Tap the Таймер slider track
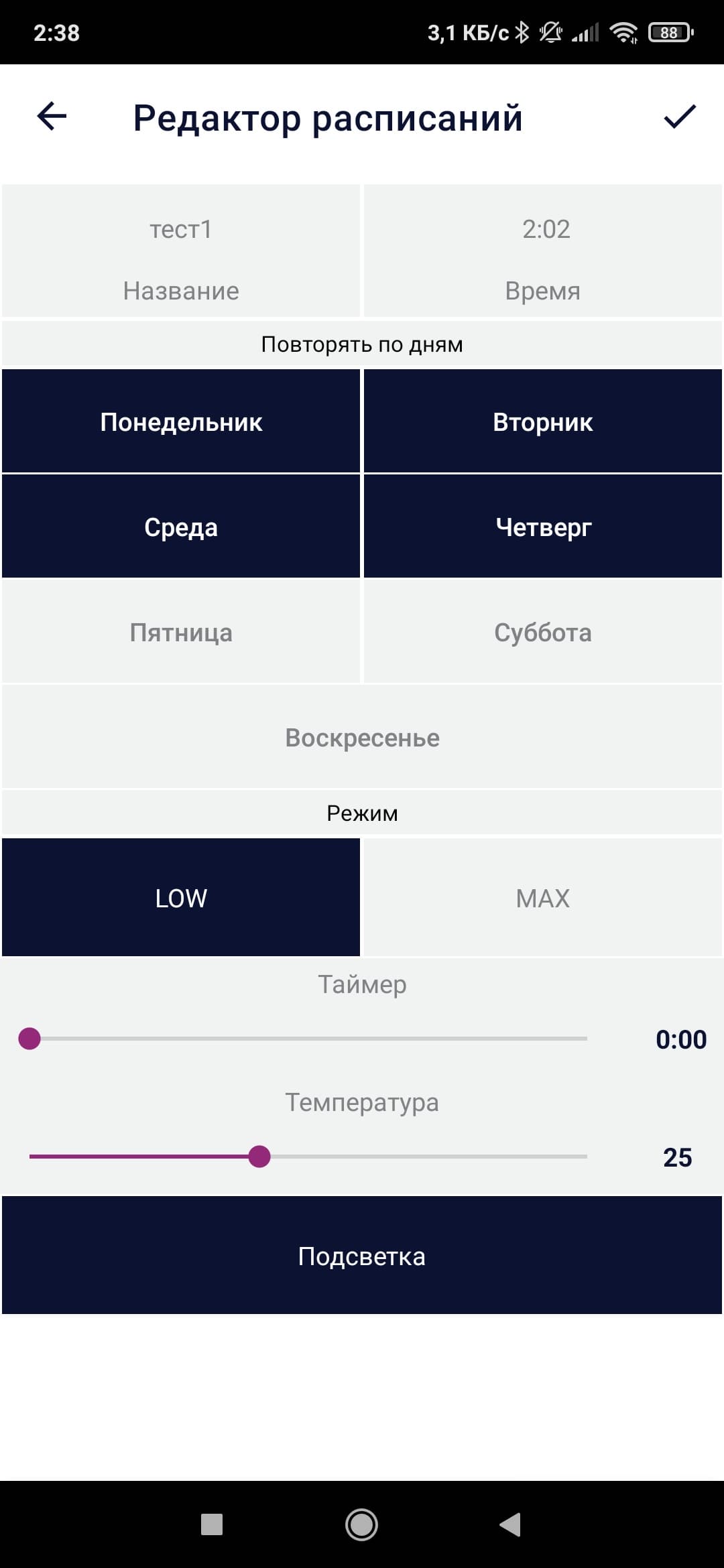Screen dimensions: 724x1568 308,1039
